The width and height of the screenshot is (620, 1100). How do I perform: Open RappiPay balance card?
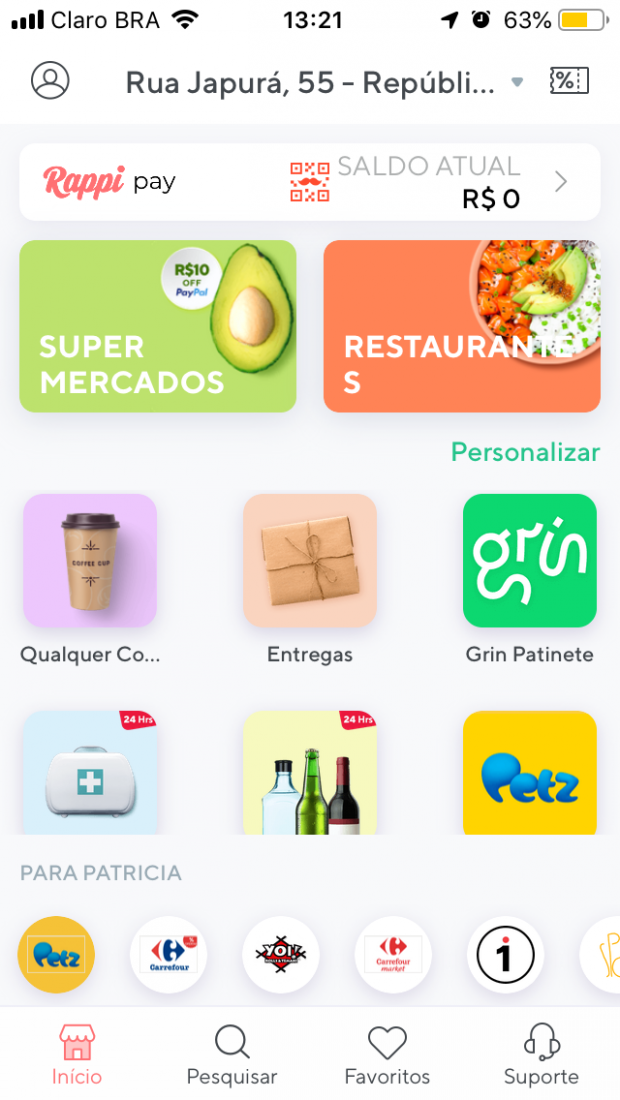310,182
